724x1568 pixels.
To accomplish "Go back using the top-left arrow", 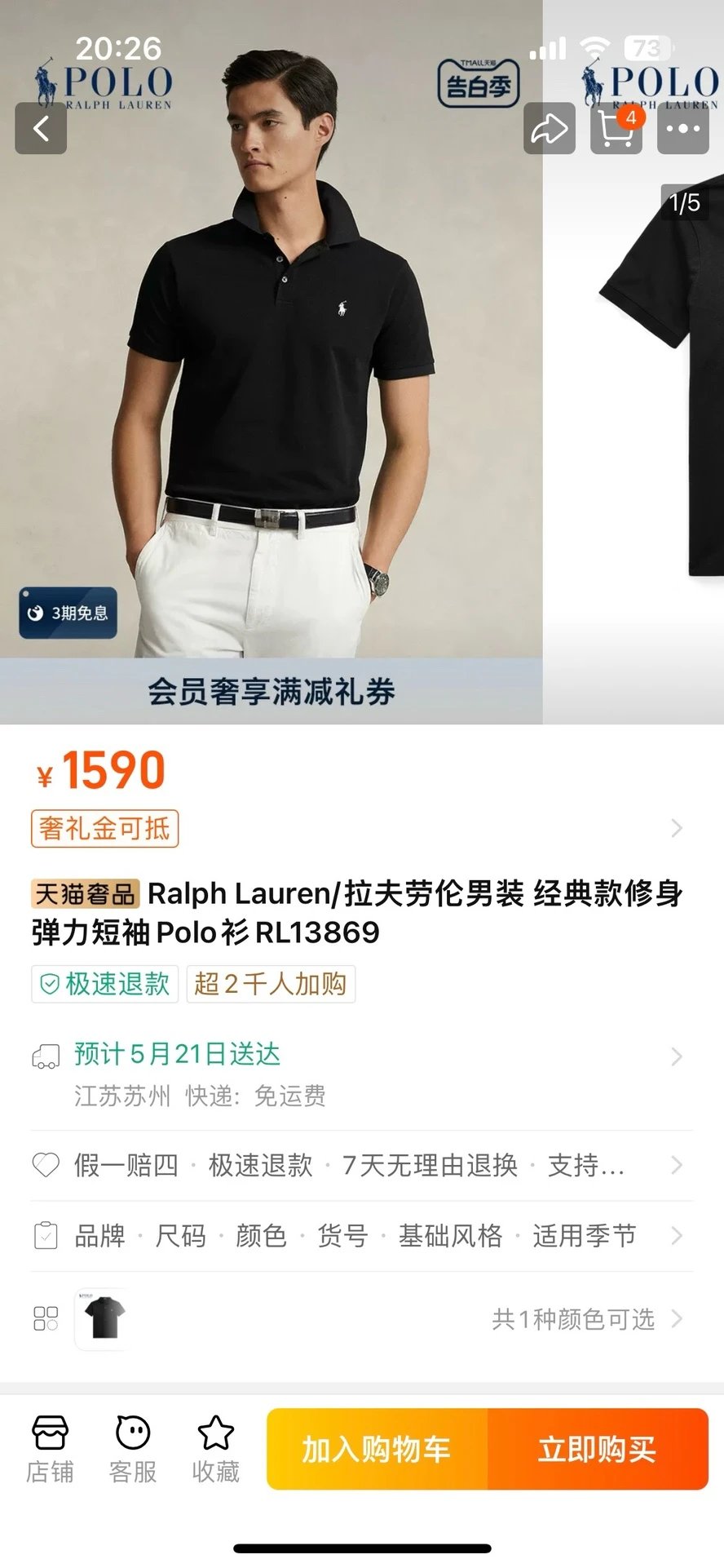I will (x=41, y=128).
